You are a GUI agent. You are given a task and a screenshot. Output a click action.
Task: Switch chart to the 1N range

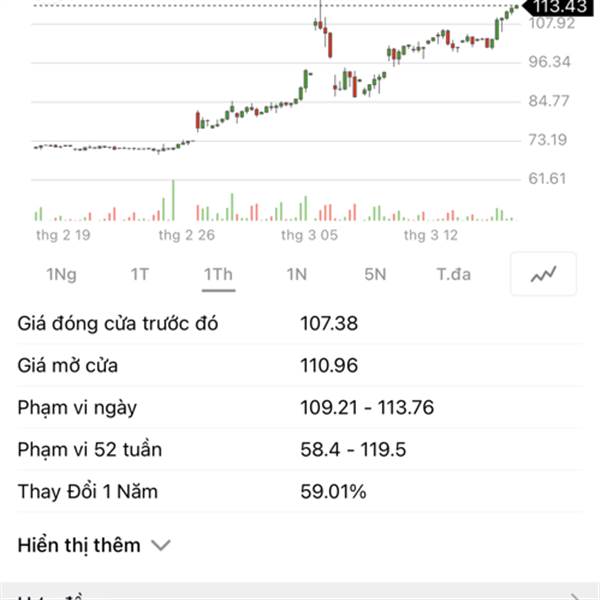pyautogui.click(x=296, y=274)
